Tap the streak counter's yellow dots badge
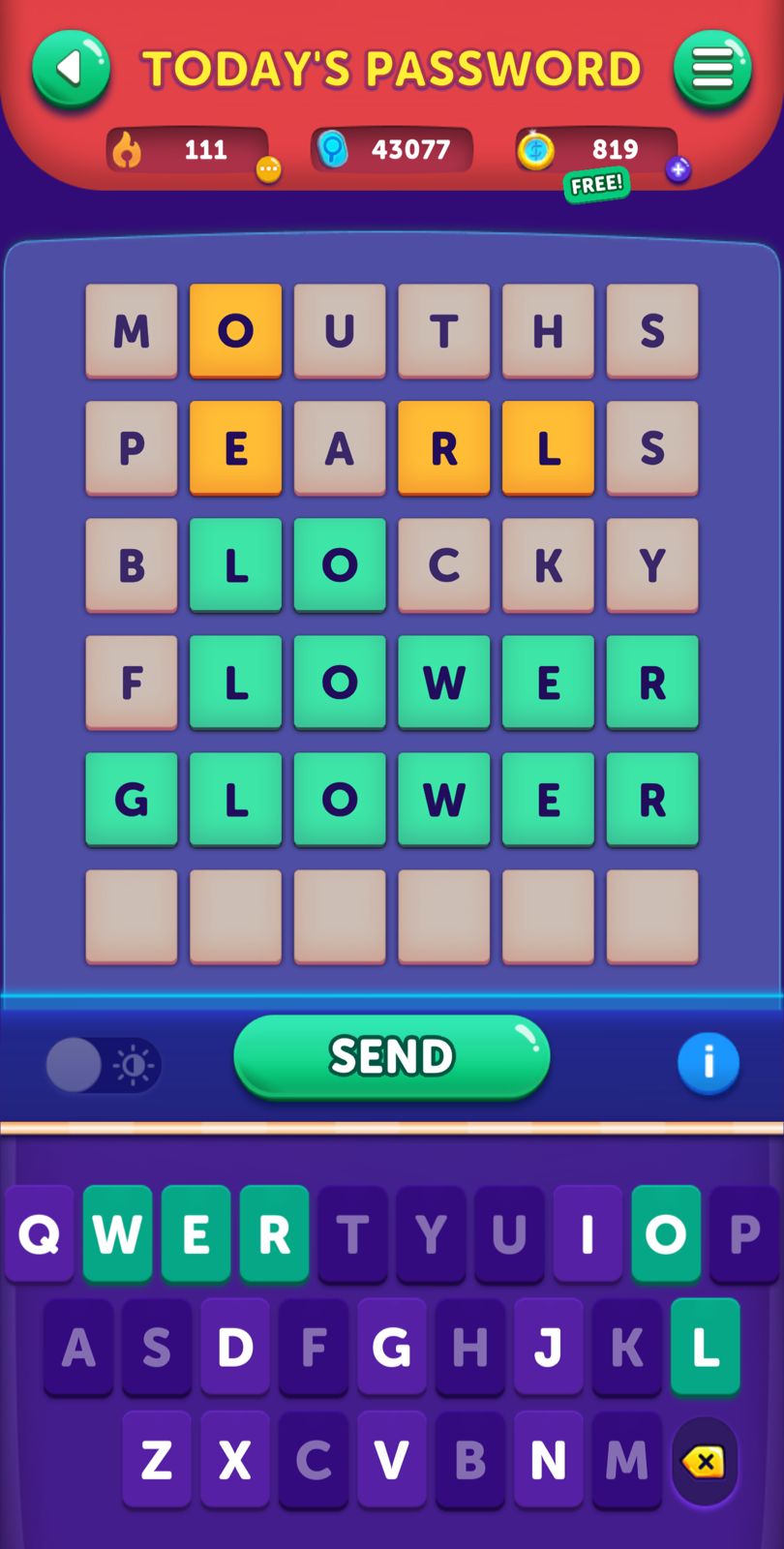784x1549 pixels. pos(268,170)
